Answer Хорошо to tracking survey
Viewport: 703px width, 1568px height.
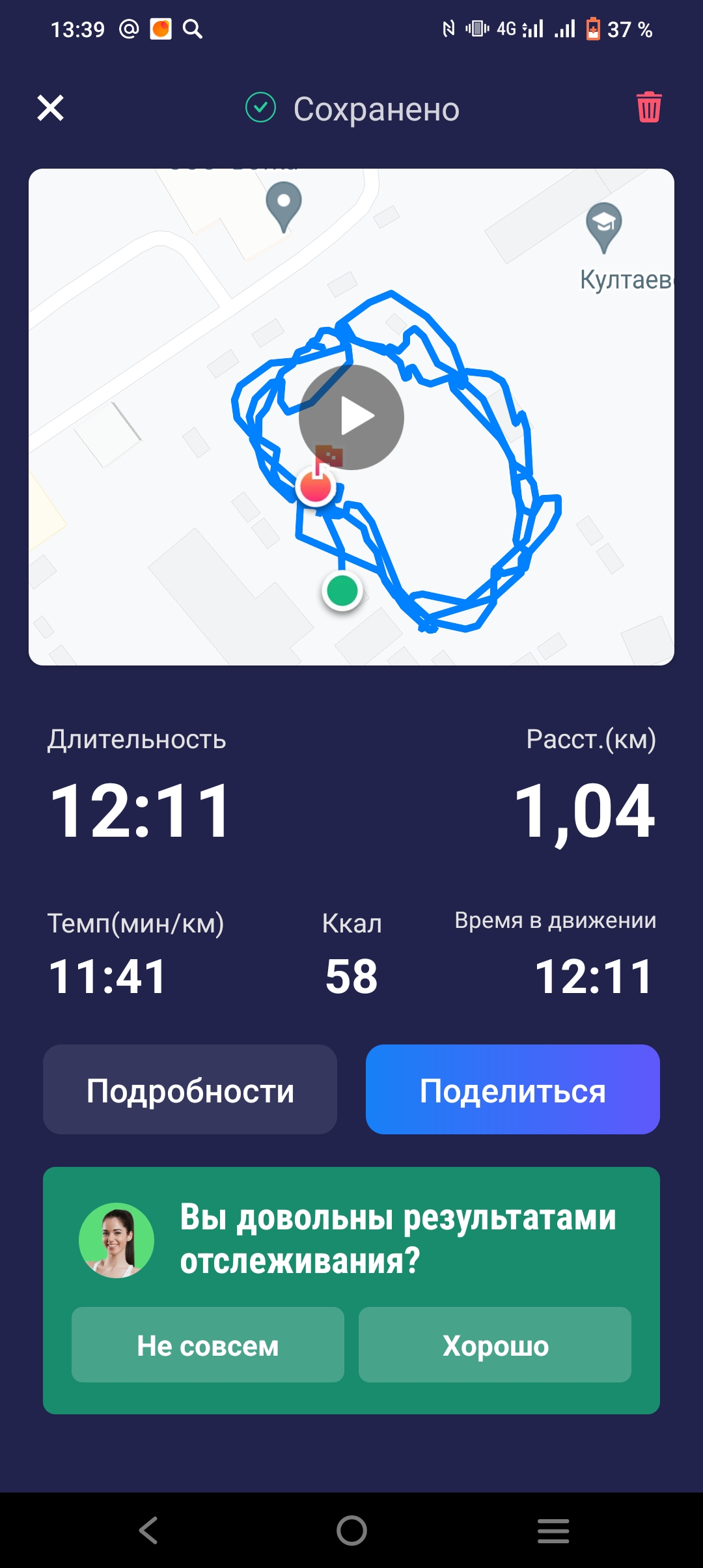coord(495,1345)
